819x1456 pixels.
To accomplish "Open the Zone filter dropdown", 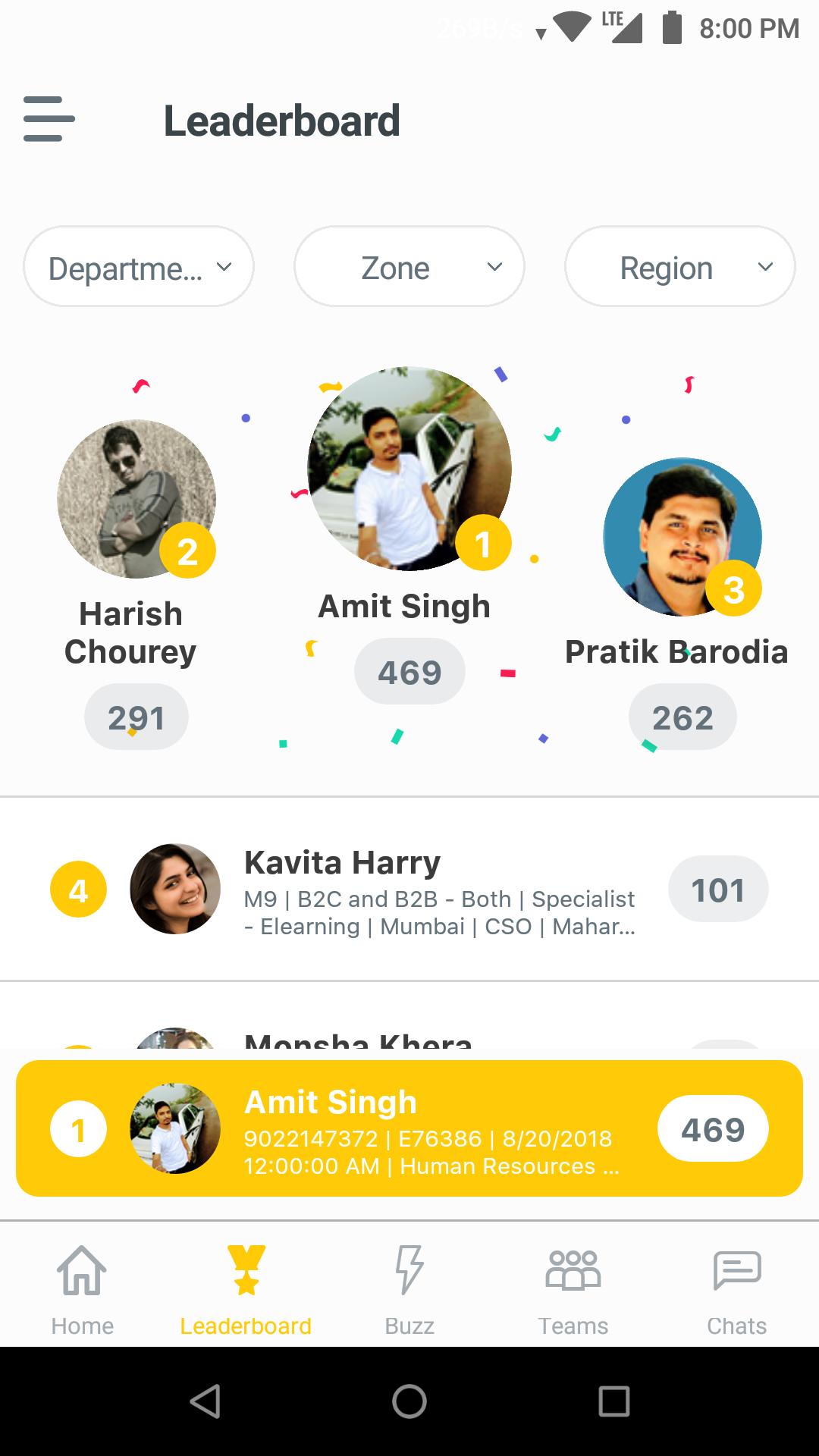I will pos(409,267).
